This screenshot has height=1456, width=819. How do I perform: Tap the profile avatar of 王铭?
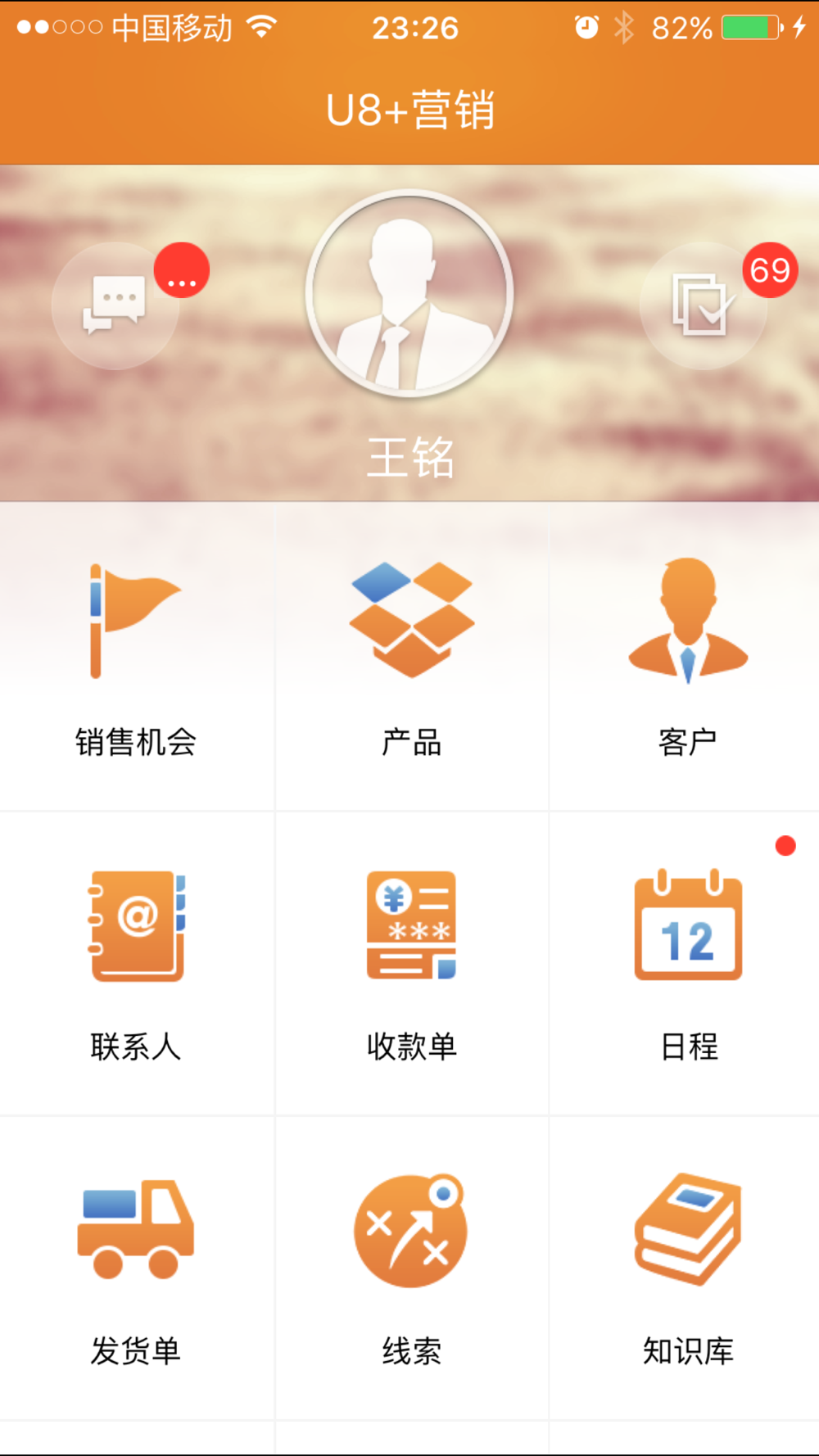point(409,295)
